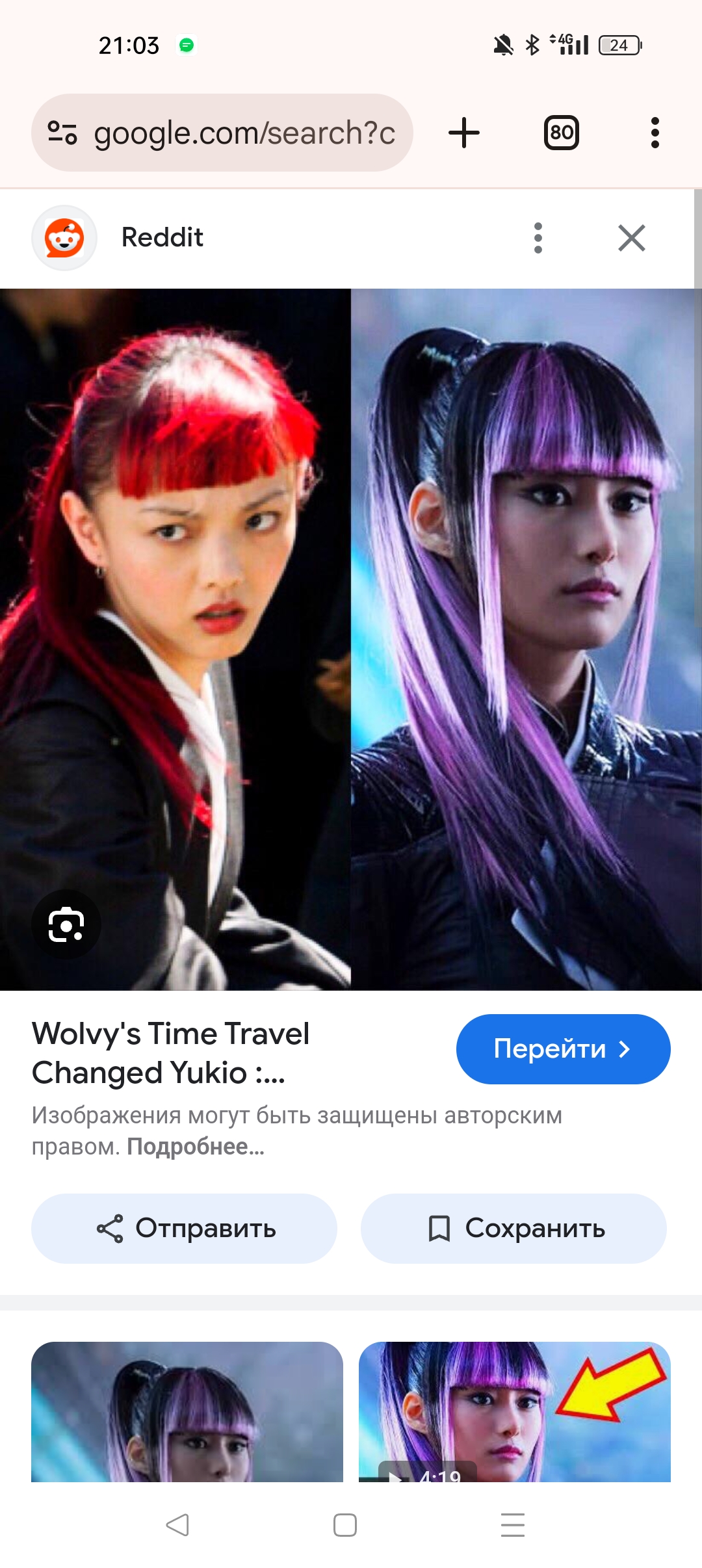Tap the Перейти button to visit Reddit

563,1049
